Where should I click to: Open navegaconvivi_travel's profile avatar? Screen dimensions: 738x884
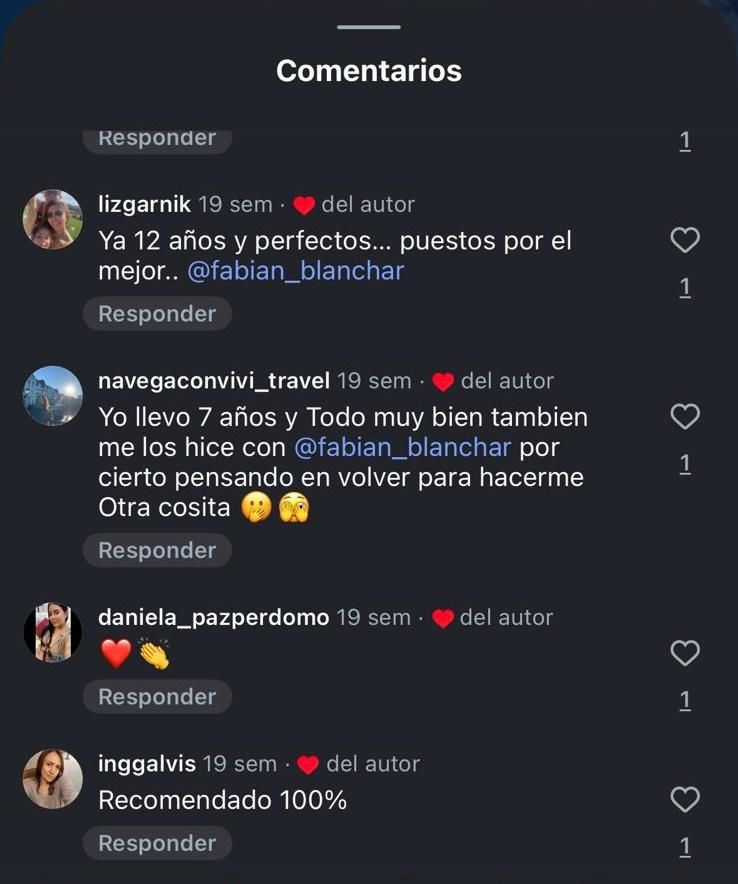(53, 395)
